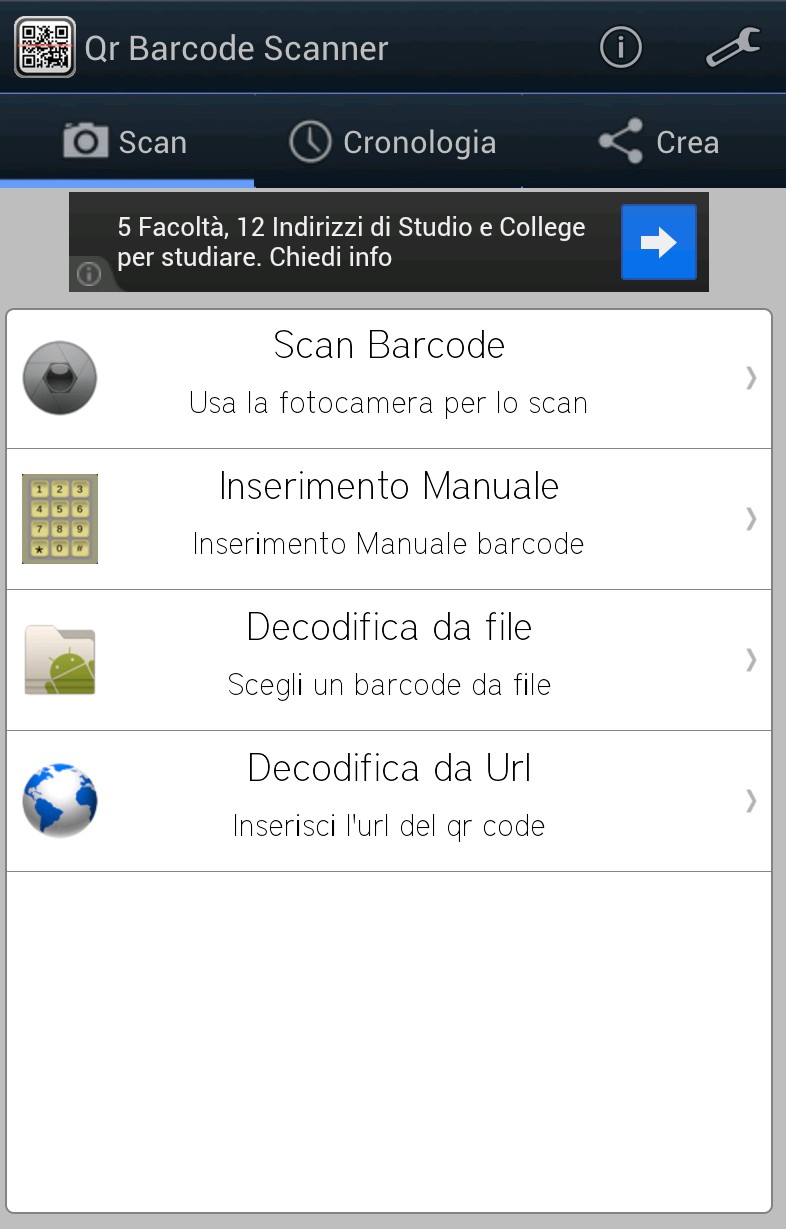Open settings via the wrench icon
The image size is (786, 1229).
pyautogui.click(x=733, y=47)
